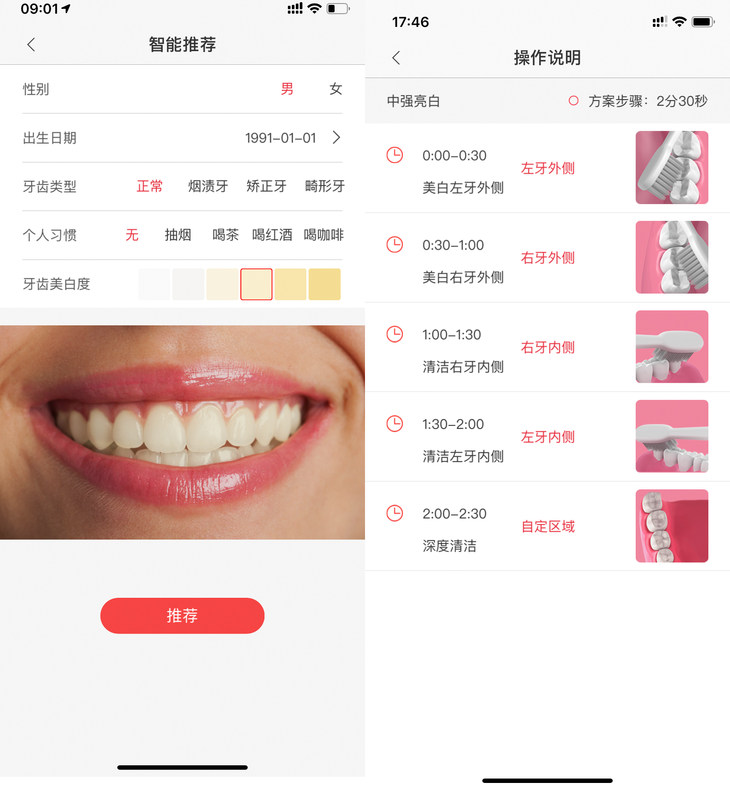Select 喝茶 habit option
This screenshot has height=790, width=730.
pos(225,235)
